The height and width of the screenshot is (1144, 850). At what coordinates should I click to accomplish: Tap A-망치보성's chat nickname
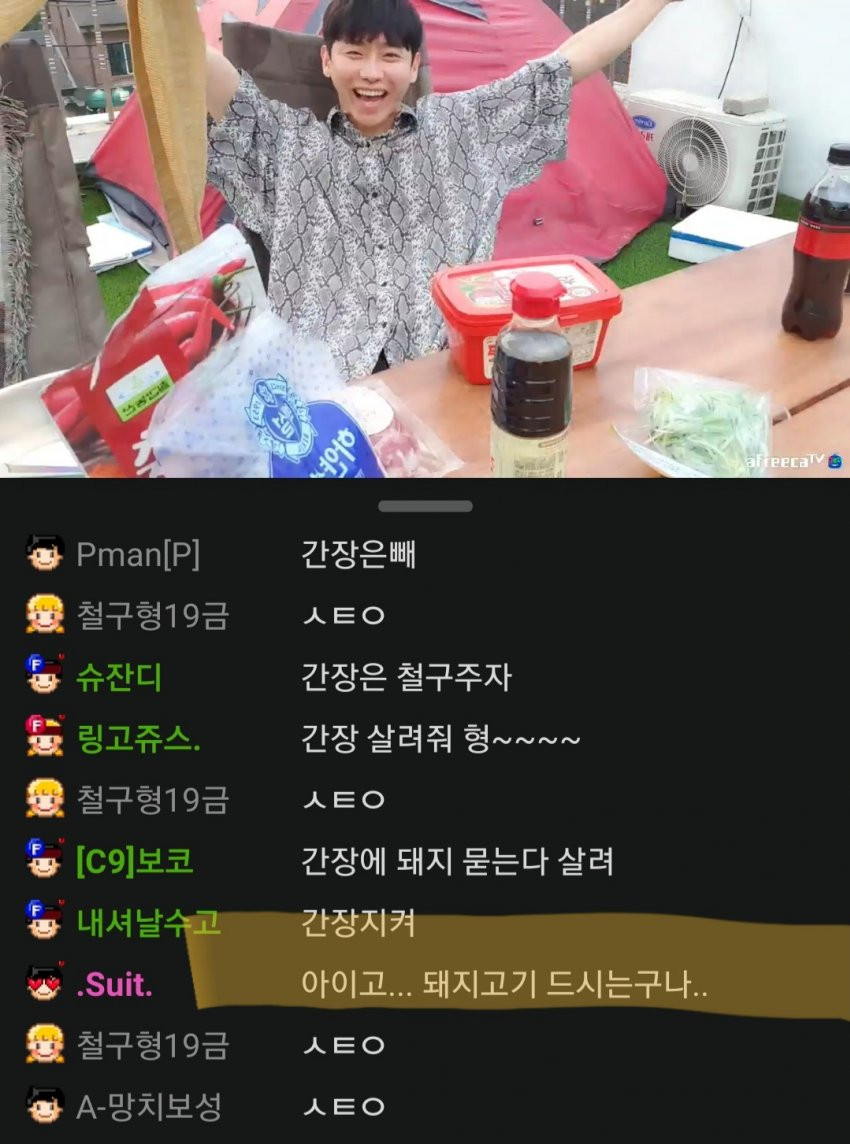(x=148, y=1107)
